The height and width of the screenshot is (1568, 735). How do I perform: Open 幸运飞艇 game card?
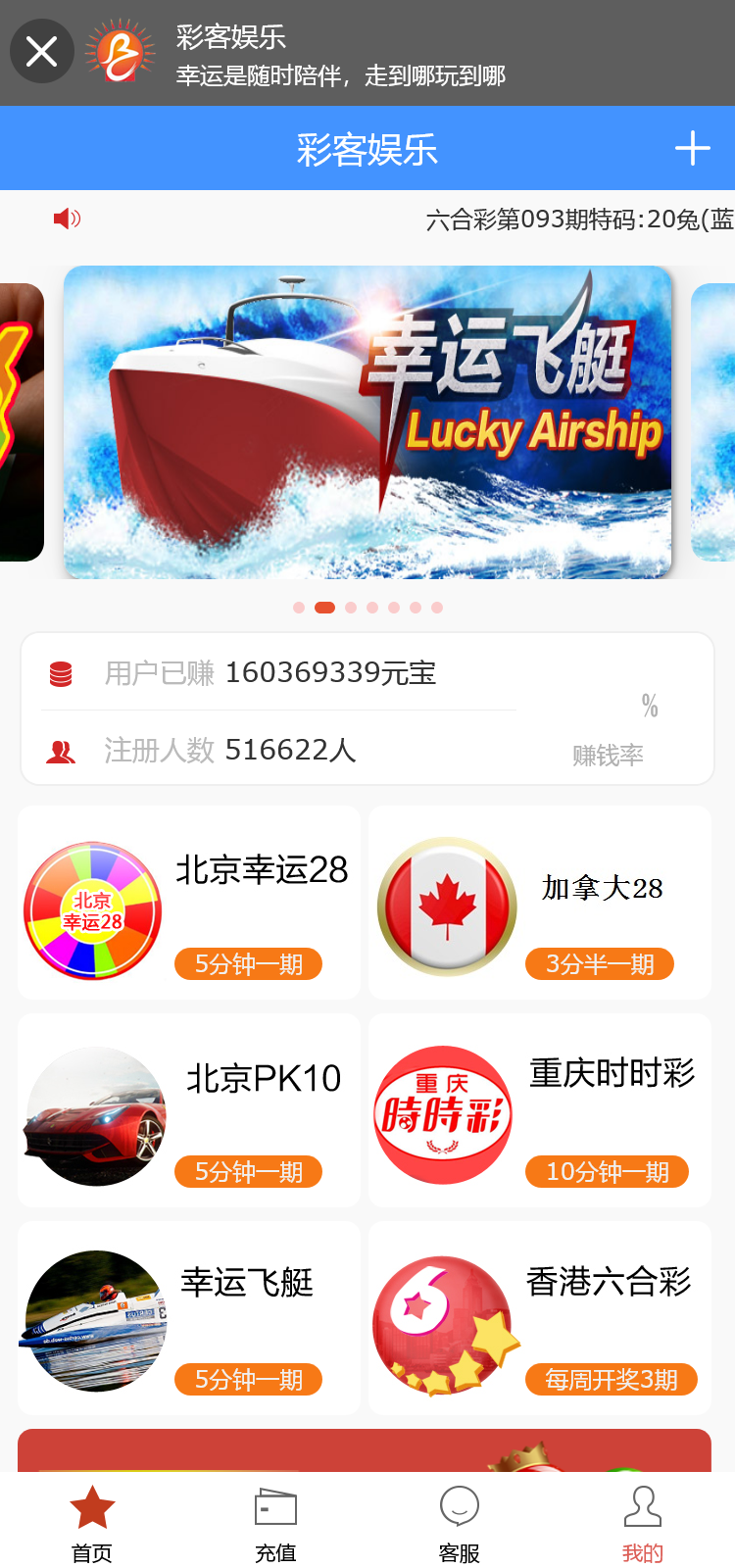click(x=189, y=1318)
